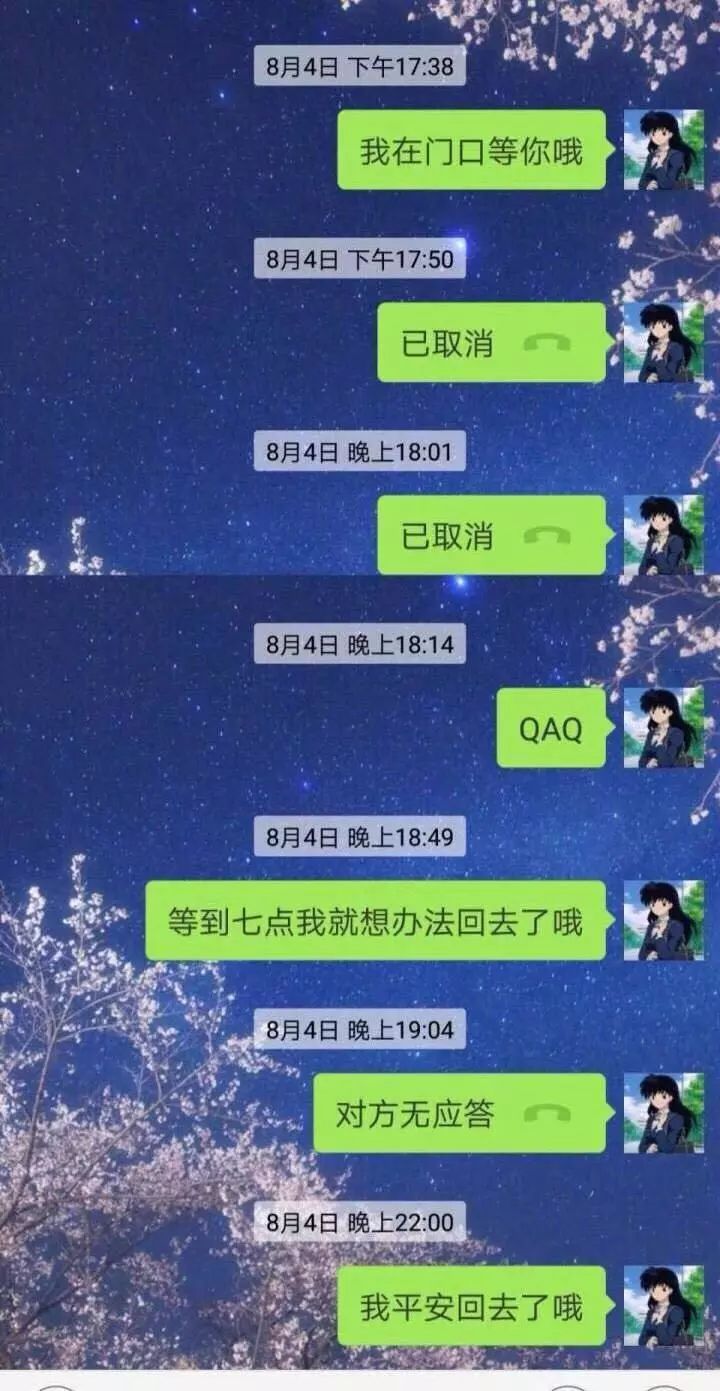Screen dimensions: 720x1391
Task: Open the avatar beside the QAQ message
Action: pos(664,728)
